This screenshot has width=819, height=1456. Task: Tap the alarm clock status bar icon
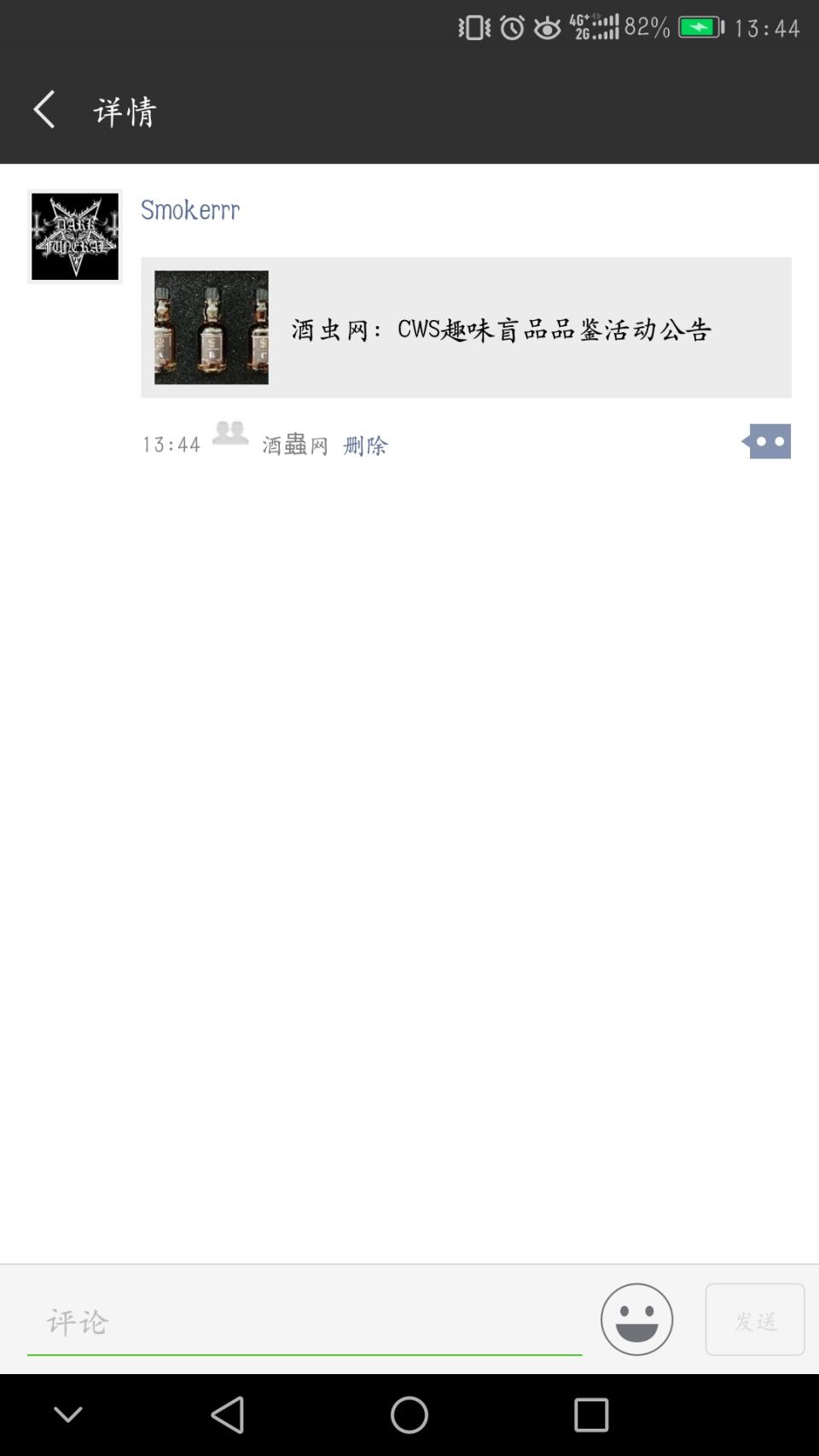509,27
